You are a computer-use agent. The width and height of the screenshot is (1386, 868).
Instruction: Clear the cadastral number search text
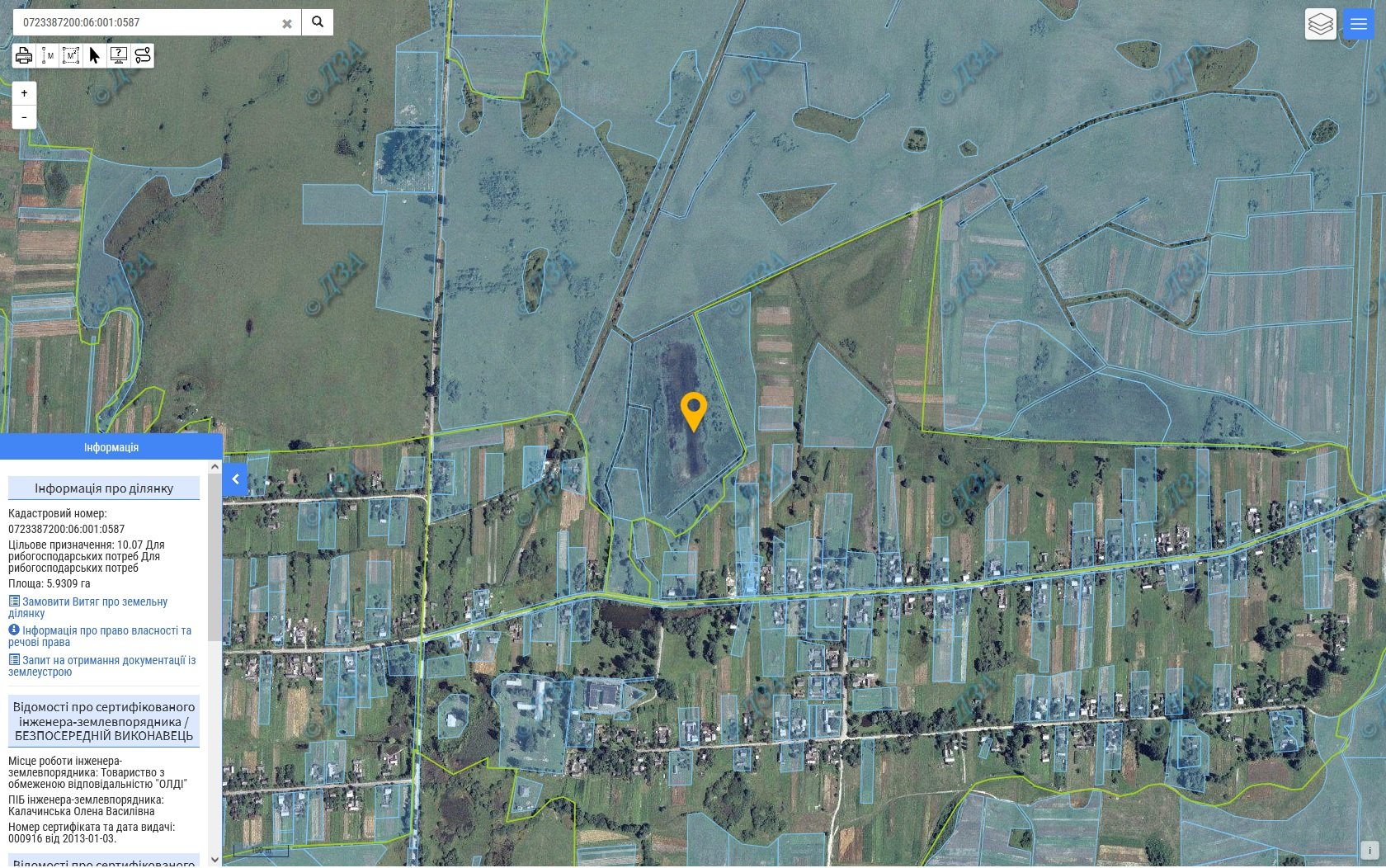point(287,23)
